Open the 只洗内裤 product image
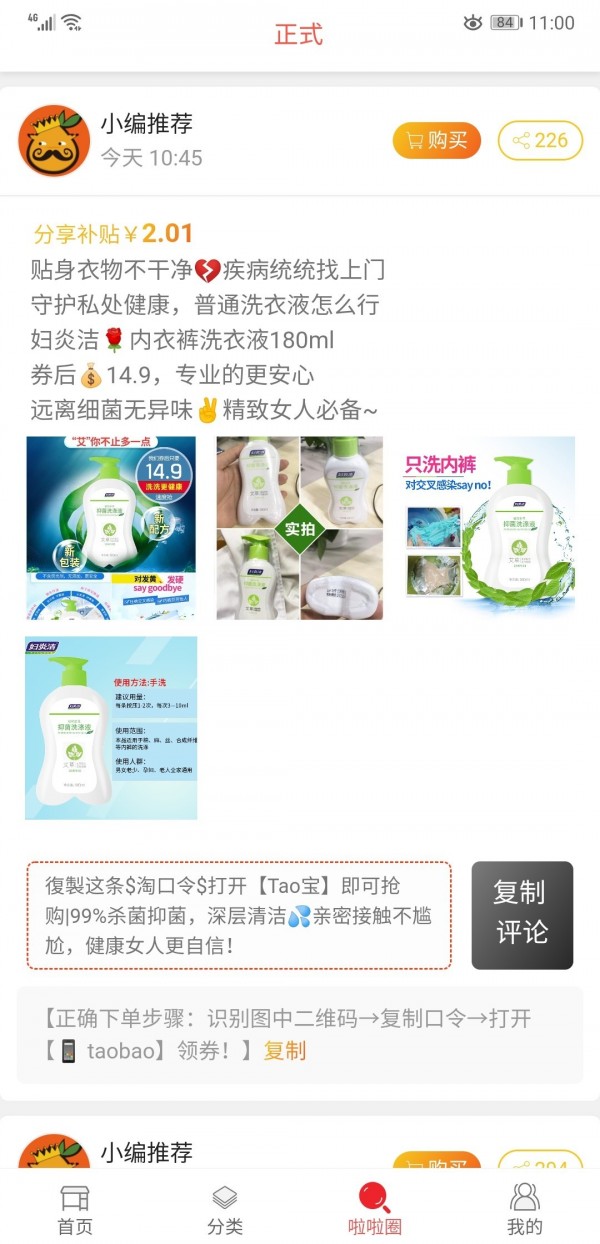The height and width of the screenshot is (1244, 600). pos(489,527)
